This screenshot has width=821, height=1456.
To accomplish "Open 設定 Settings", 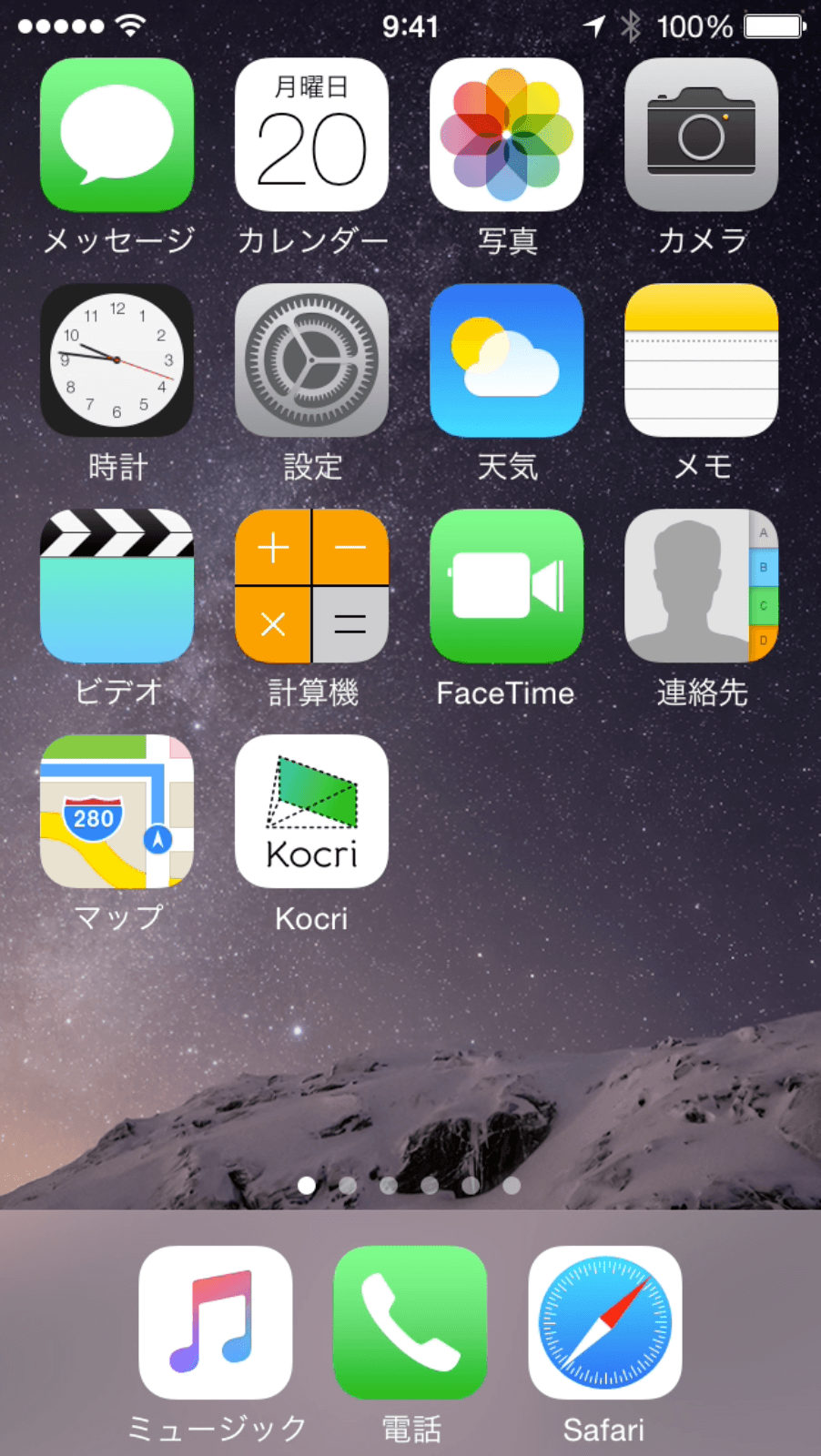I will coord(311,360).
